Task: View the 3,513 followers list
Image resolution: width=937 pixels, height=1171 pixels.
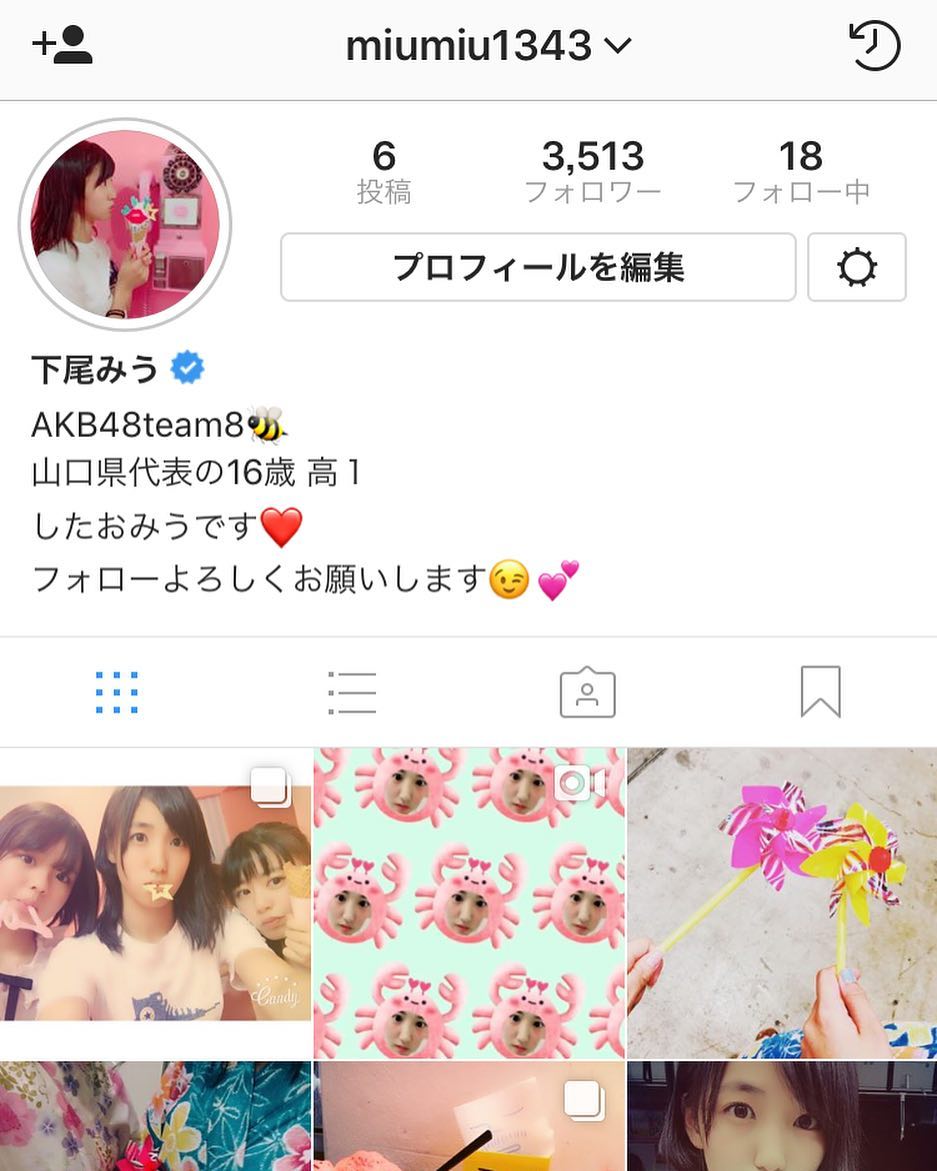Action: click(593, 171)
